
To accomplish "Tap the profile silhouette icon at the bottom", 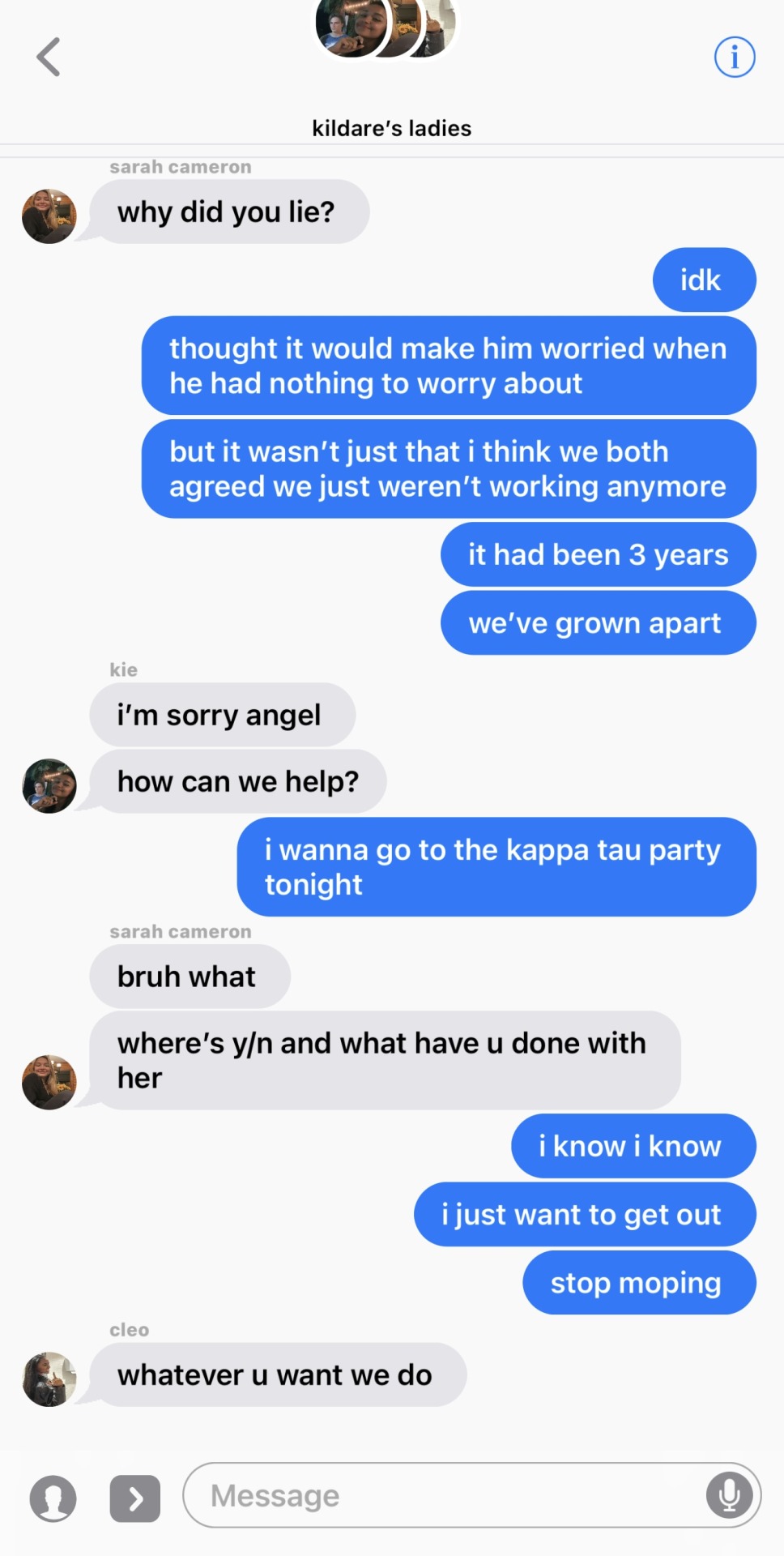I will pyautogui.click(x=53, y=1498).
